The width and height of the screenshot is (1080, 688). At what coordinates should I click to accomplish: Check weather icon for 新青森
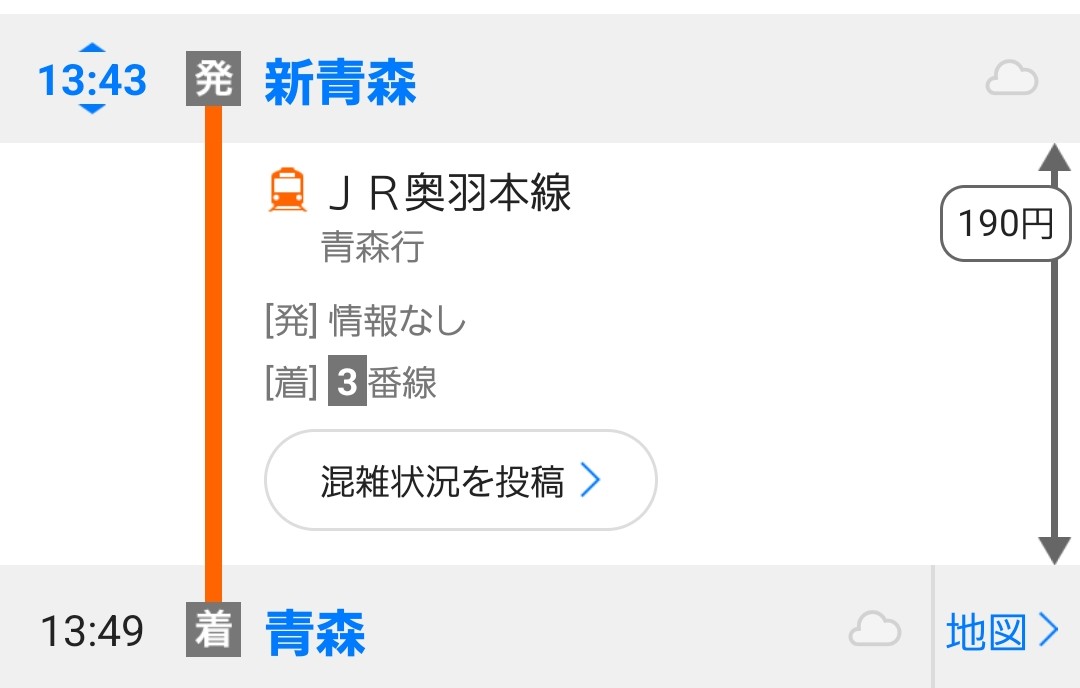[x=1012, y=79]
